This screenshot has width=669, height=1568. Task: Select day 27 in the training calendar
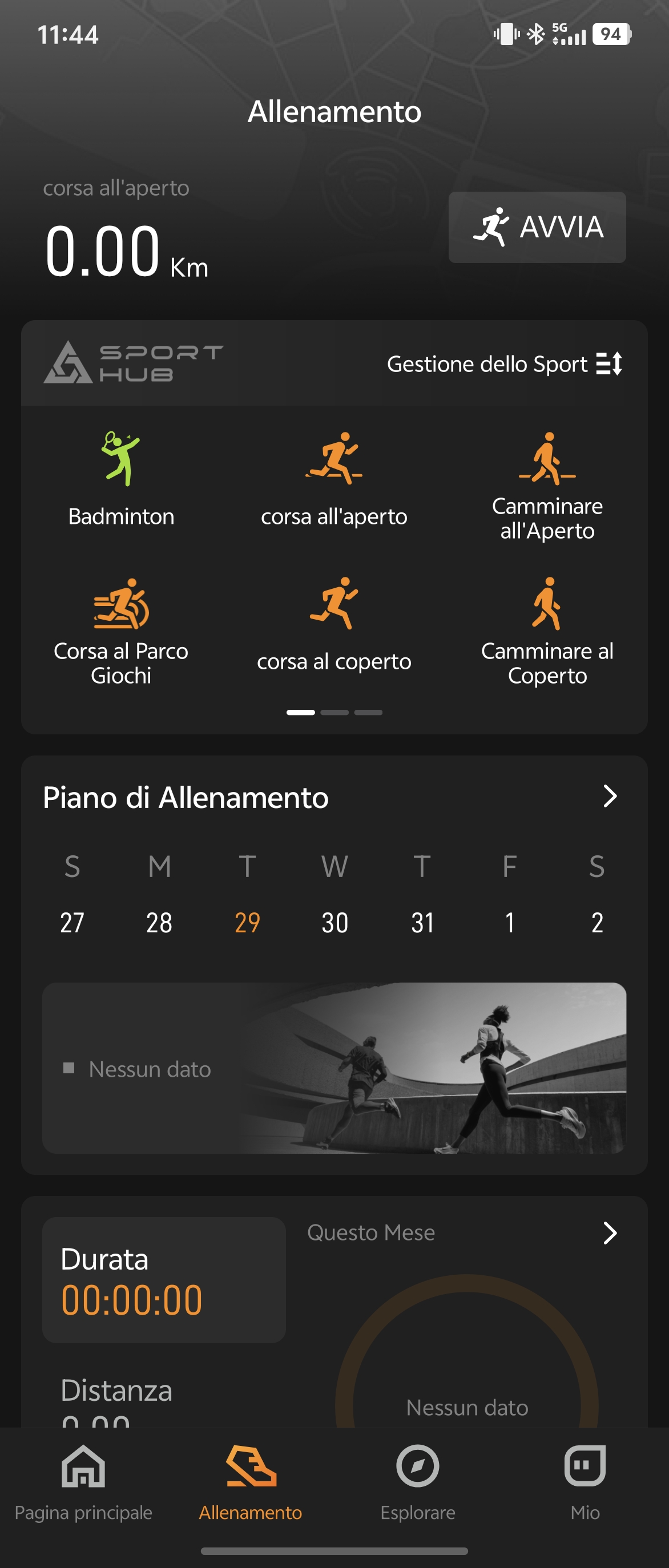tap(72, 922)
